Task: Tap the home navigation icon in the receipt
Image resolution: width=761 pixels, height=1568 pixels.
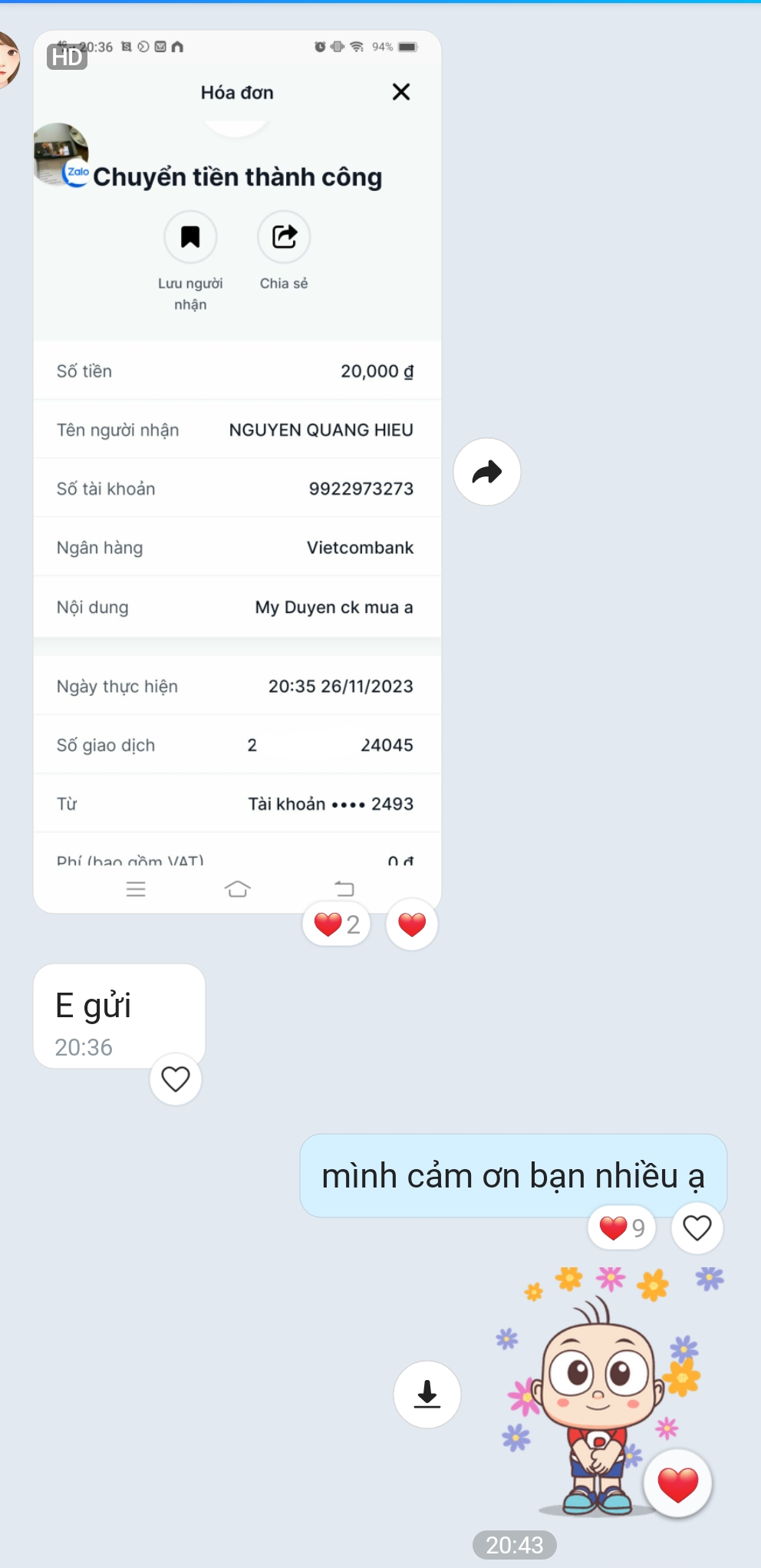Action: point(238,888)
